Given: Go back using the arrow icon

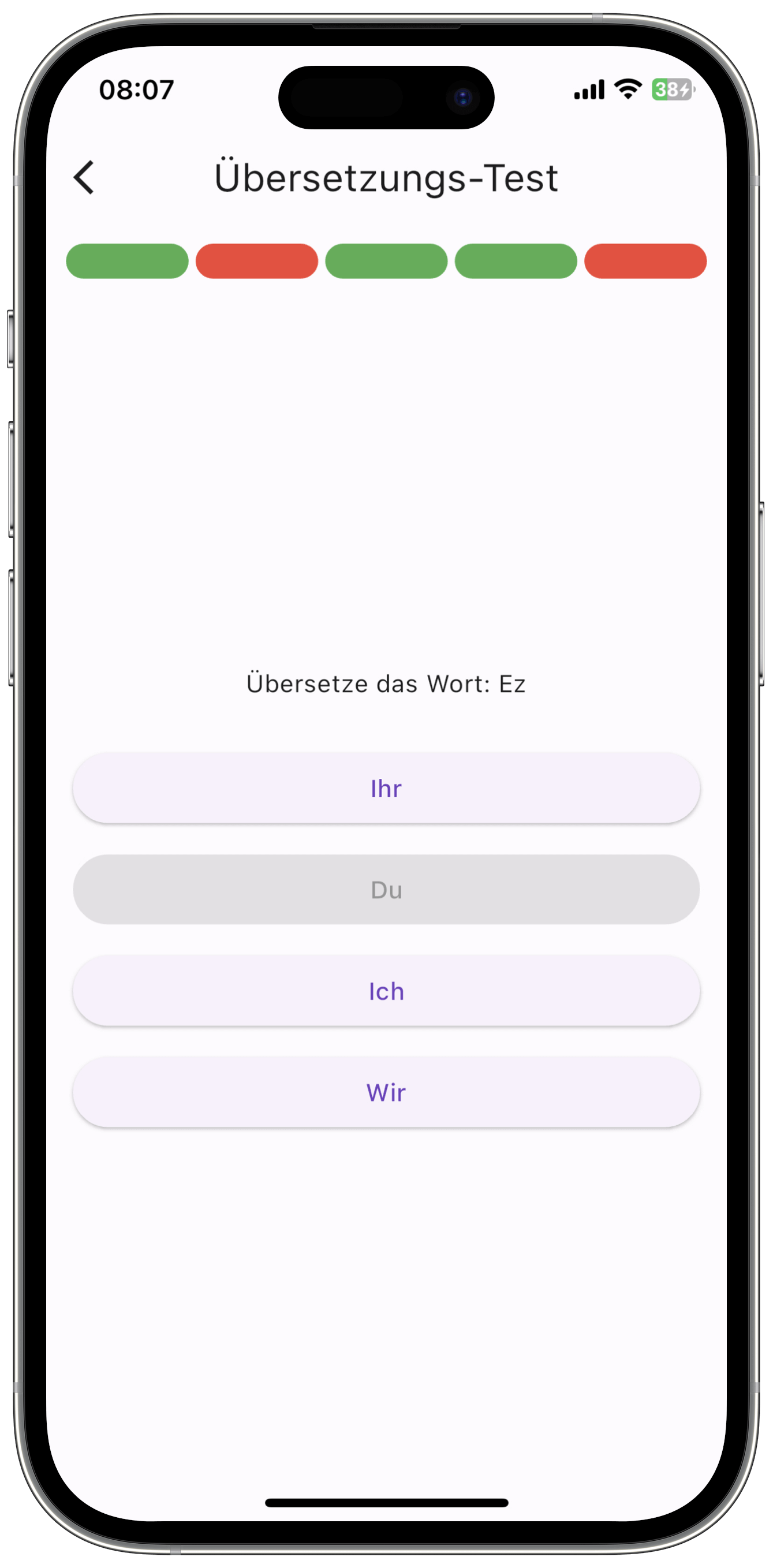Looking at the screenshot, I should click(x=84, y=178).
